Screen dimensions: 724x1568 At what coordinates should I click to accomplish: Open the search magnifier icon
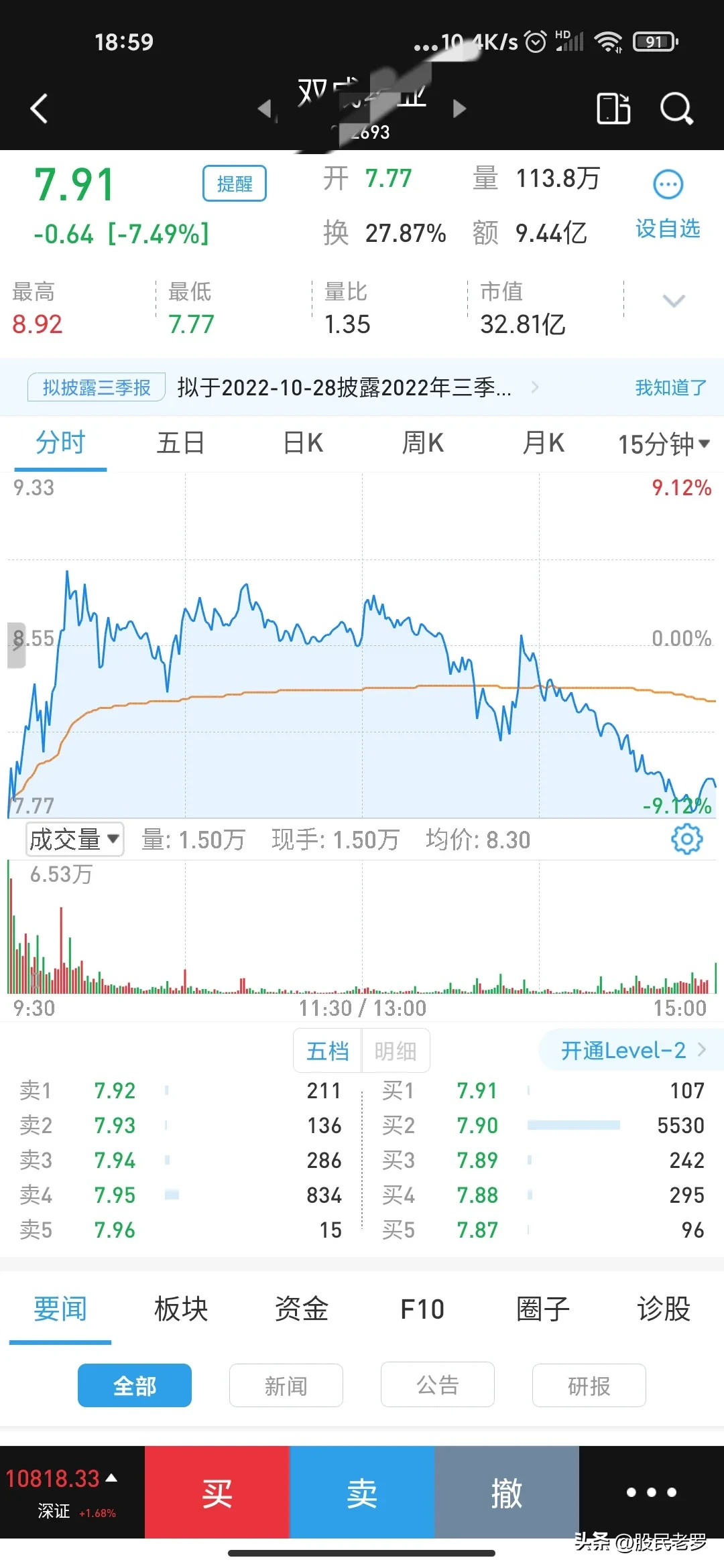pos(676,109)
